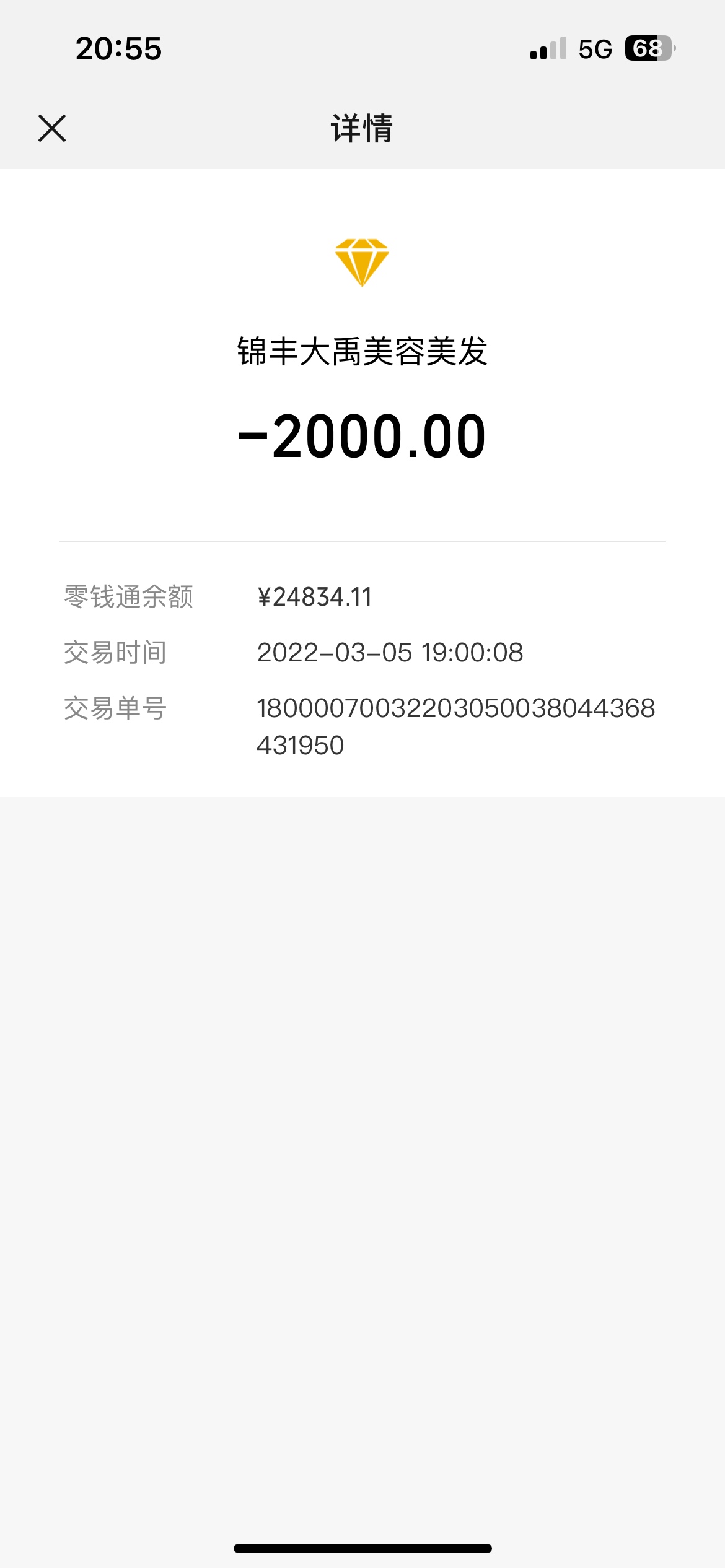The image size is (725, 1568).
Task: Close the transaction details page
Action: 52,128
